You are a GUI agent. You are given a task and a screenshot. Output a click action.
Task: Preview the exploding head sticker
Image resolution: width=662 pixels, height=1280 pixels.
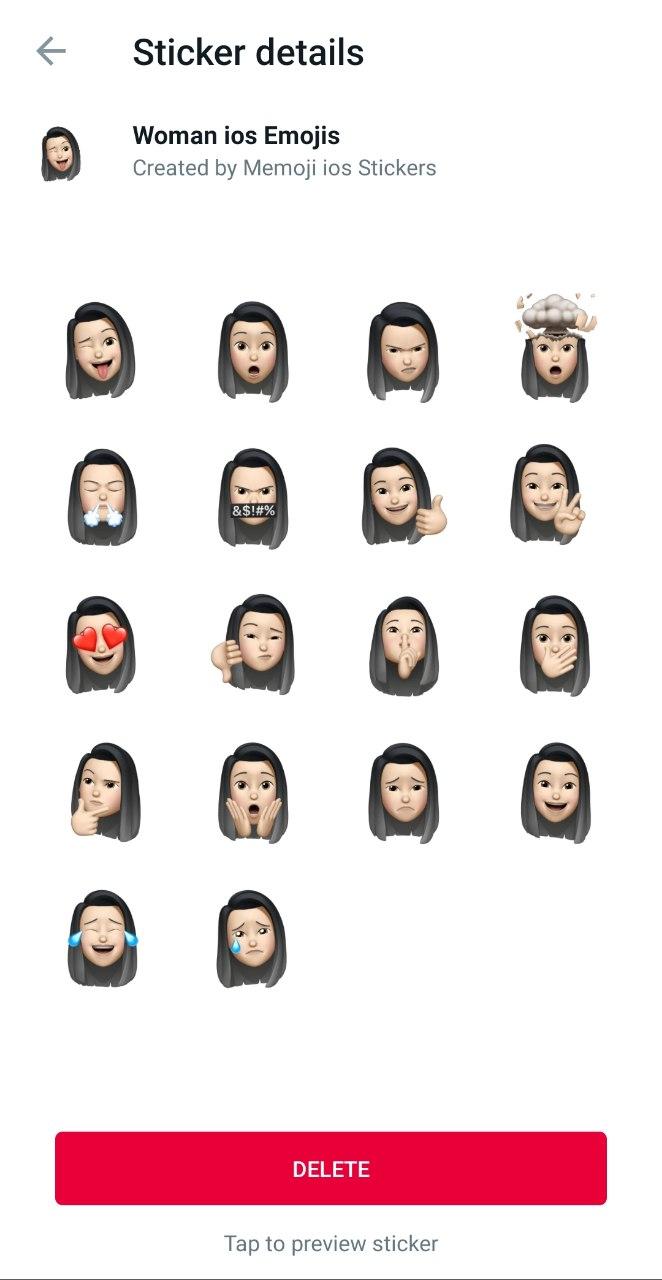pos(555,347)
